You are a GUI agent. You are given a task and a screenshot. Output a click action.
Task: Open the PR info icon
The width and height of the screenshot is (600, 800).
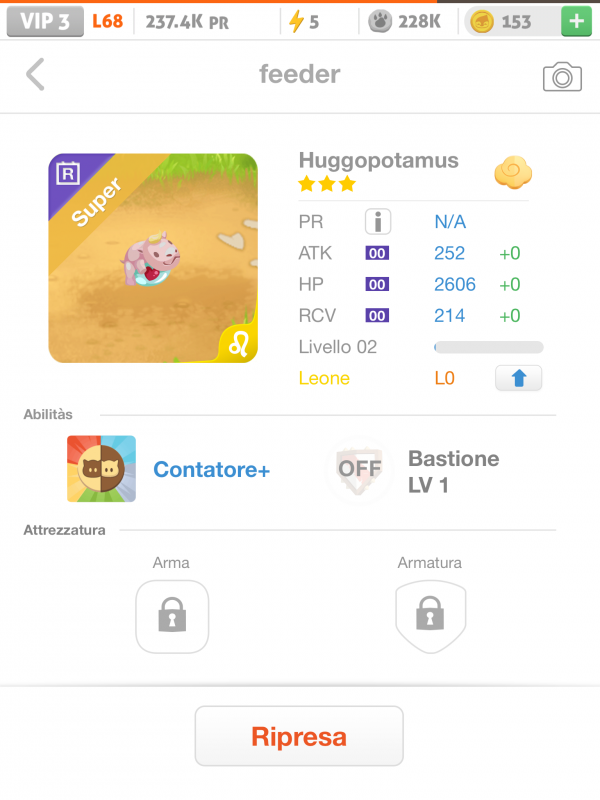(x=378, y=222)
